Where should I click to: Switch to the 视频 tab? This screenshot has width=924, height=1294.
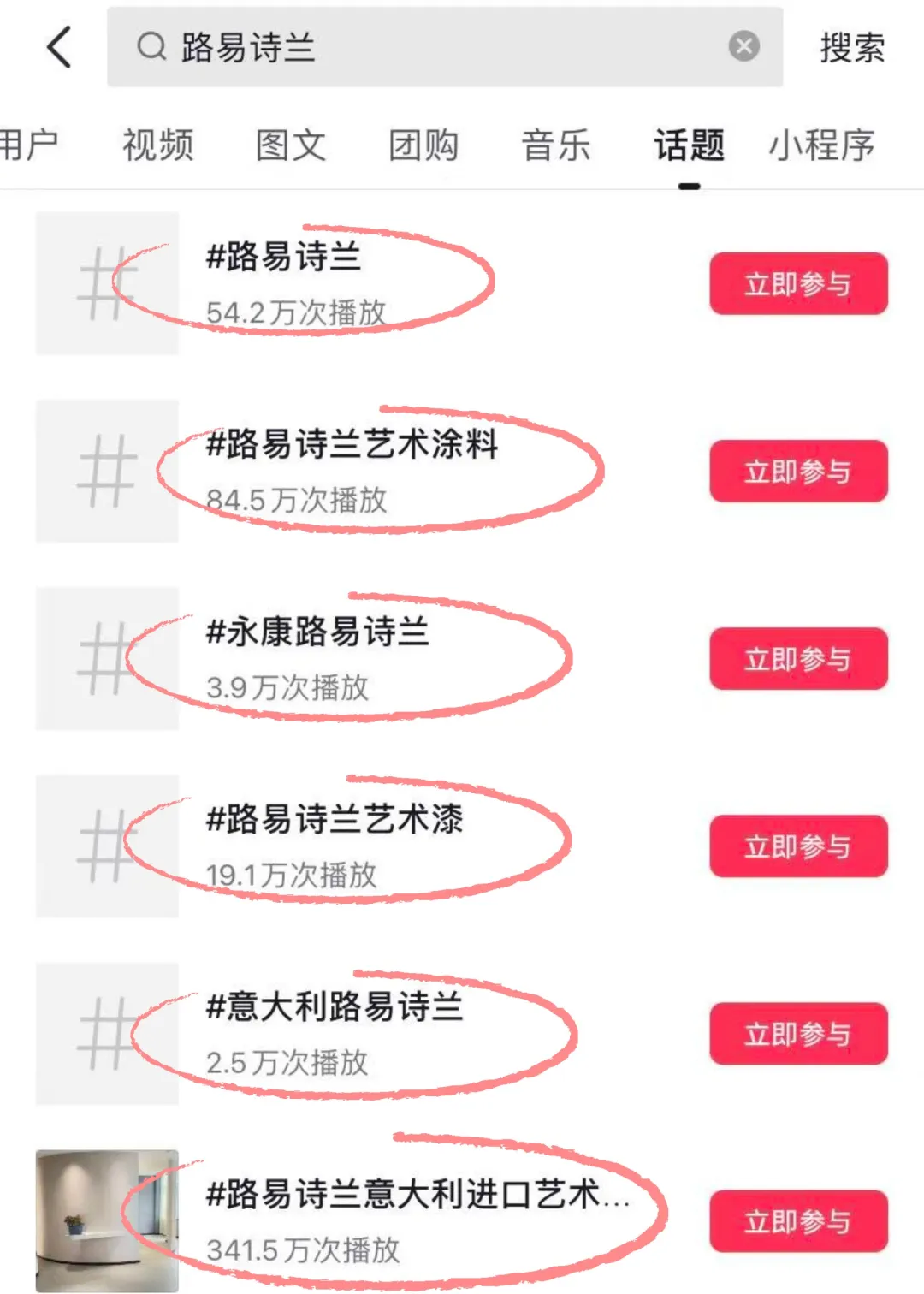click(x=159, y=145)
